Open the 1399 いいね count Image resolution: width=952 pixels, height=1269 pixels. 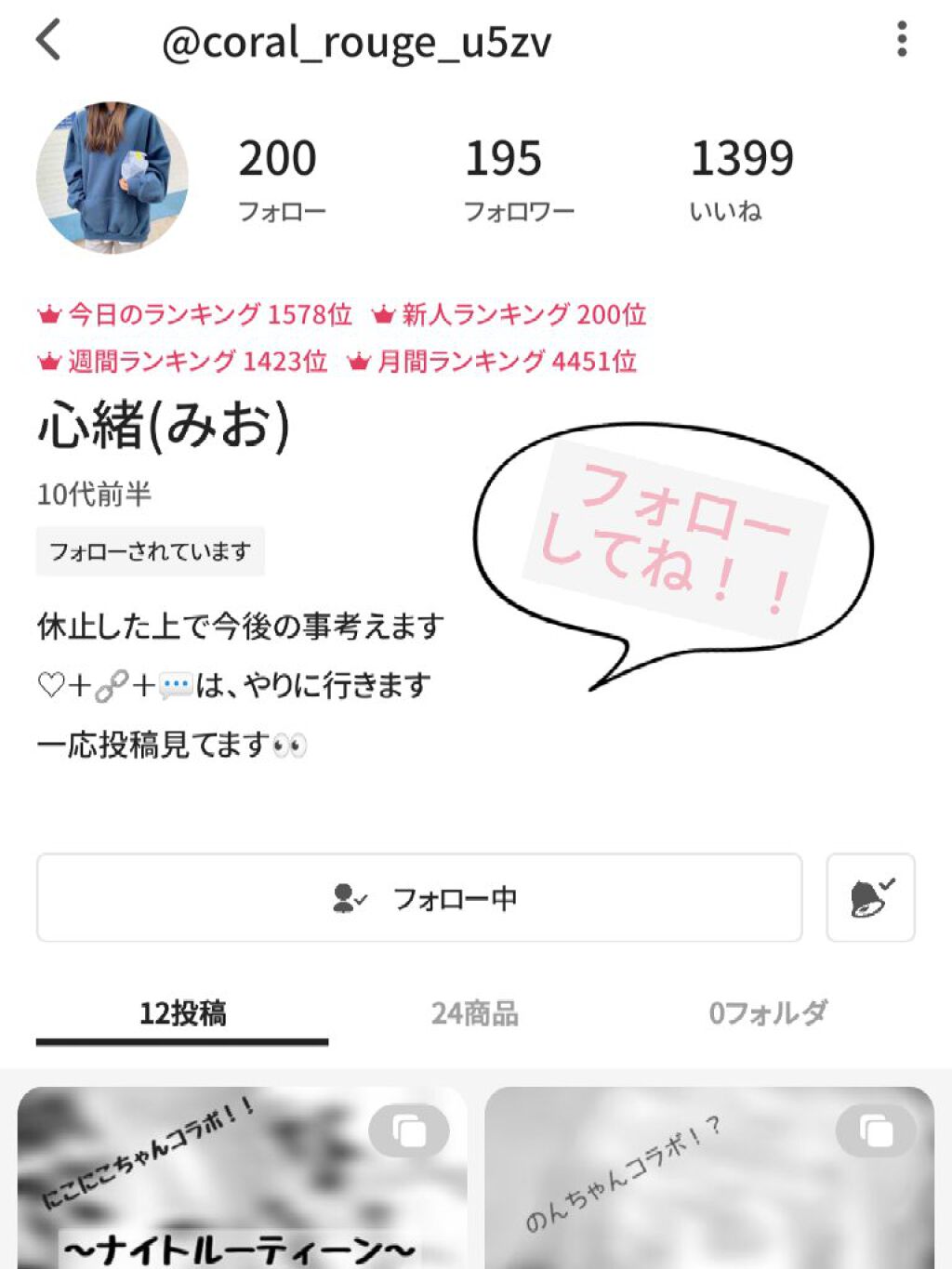741,177
